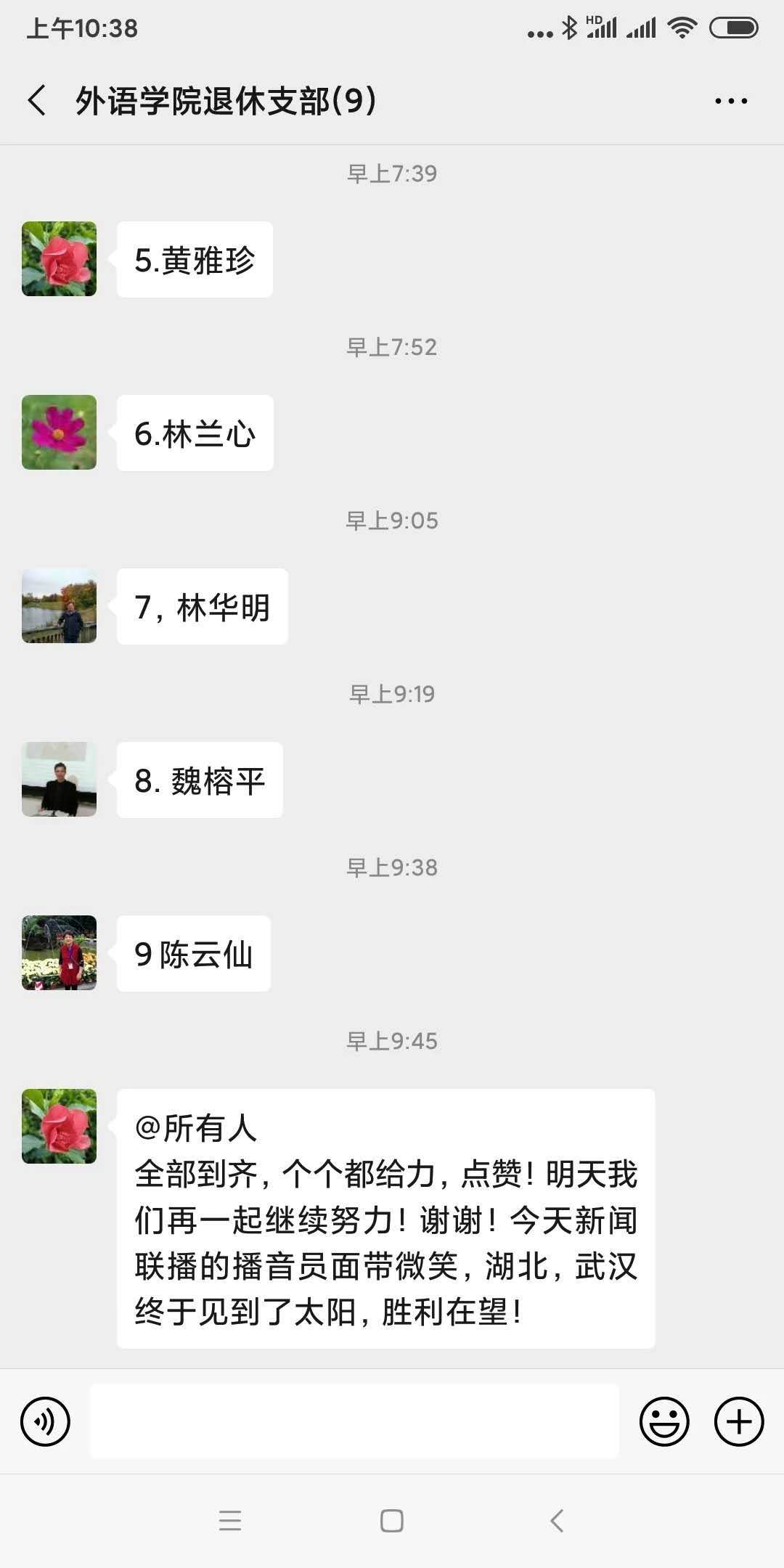The width and height of the screenshot is (784, 1568).
Task: Open the group chat info menu
Action: tap(730, 101)
